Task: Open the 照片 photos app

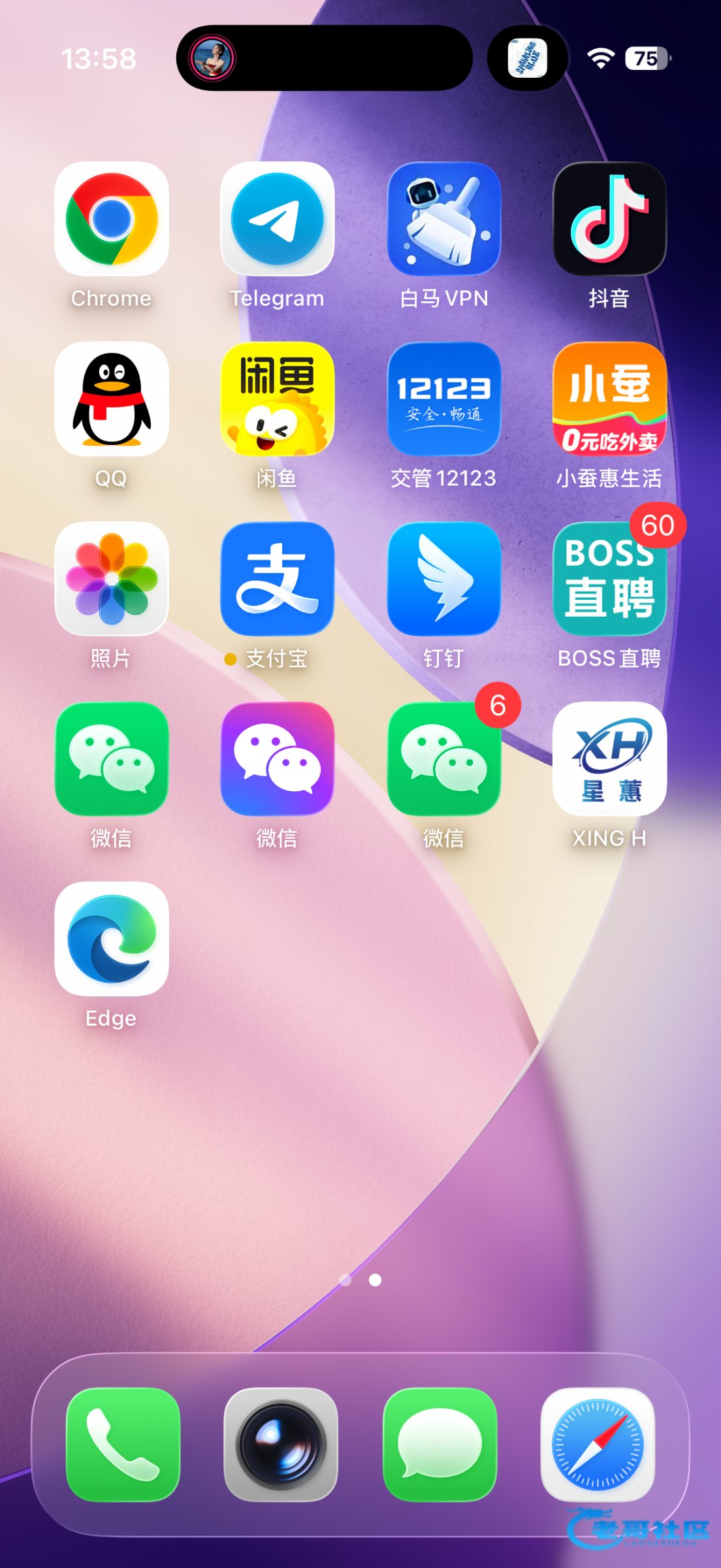Action: click(x=112, y=579)
